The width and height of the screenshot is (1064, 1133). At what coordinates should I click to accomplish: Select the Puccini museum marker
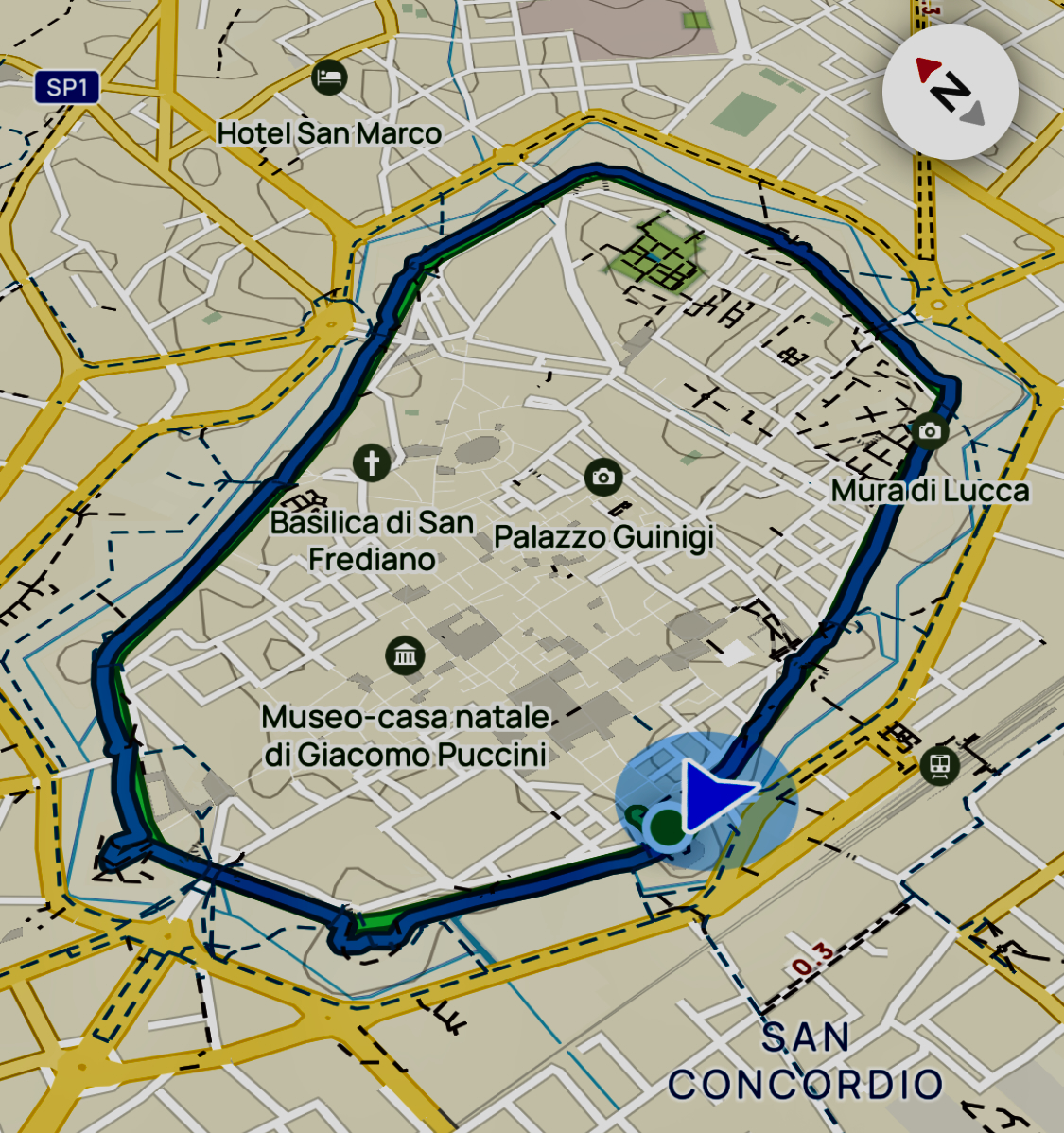click(x=405, y=654)
